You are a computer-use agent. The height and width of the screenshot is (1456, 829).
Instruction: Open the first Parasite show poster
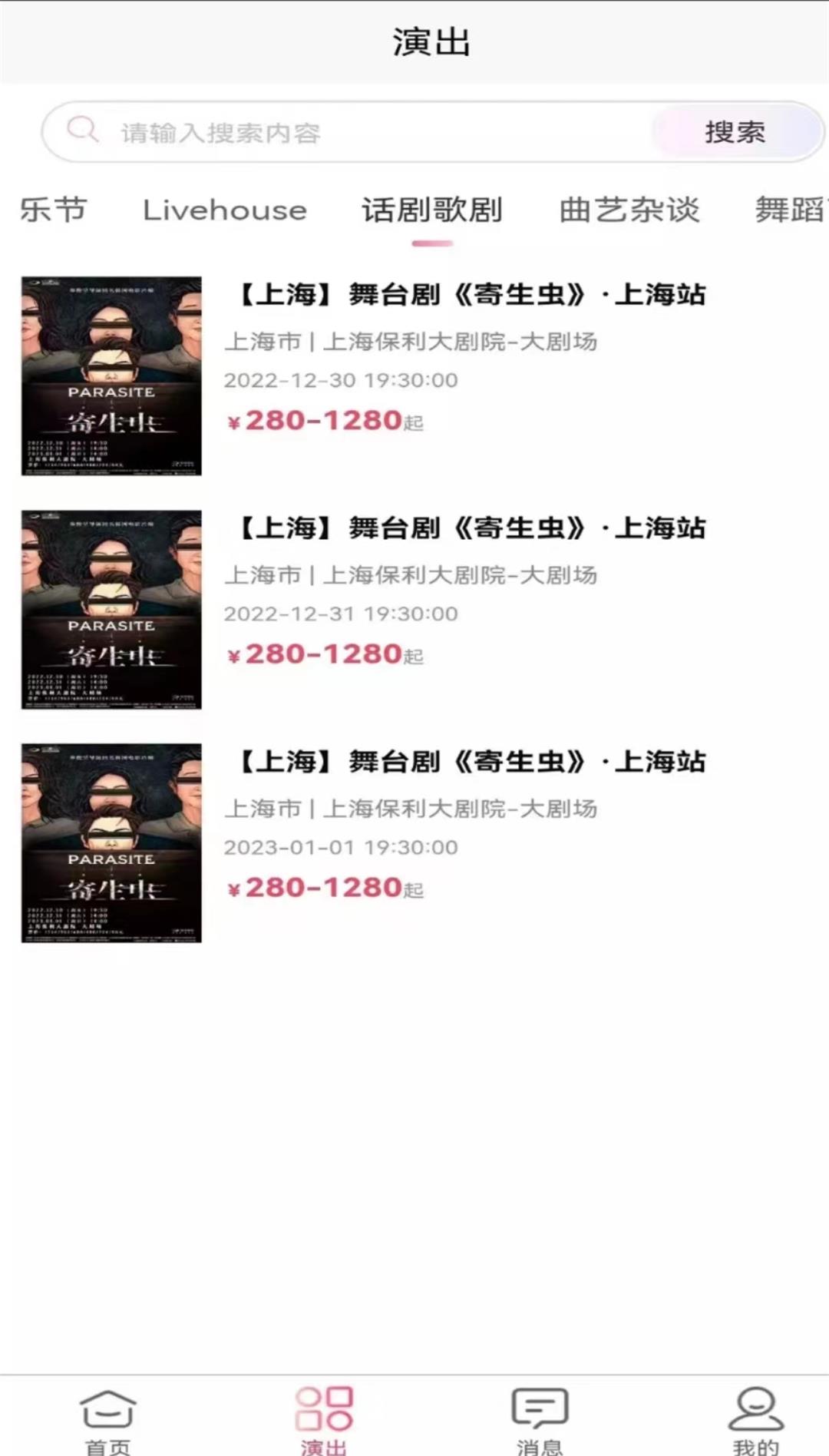click(110, 376)
